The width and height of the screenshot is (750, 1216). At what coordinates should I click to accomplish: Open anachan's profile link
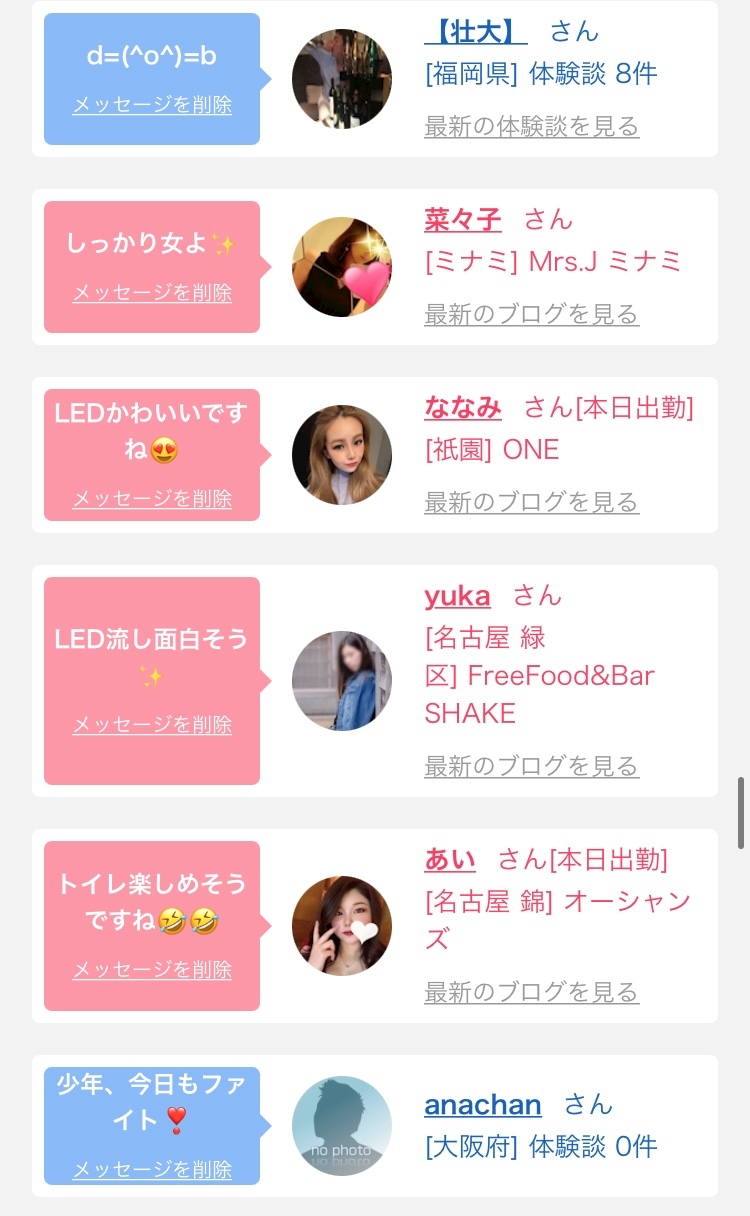point(482,1105)
